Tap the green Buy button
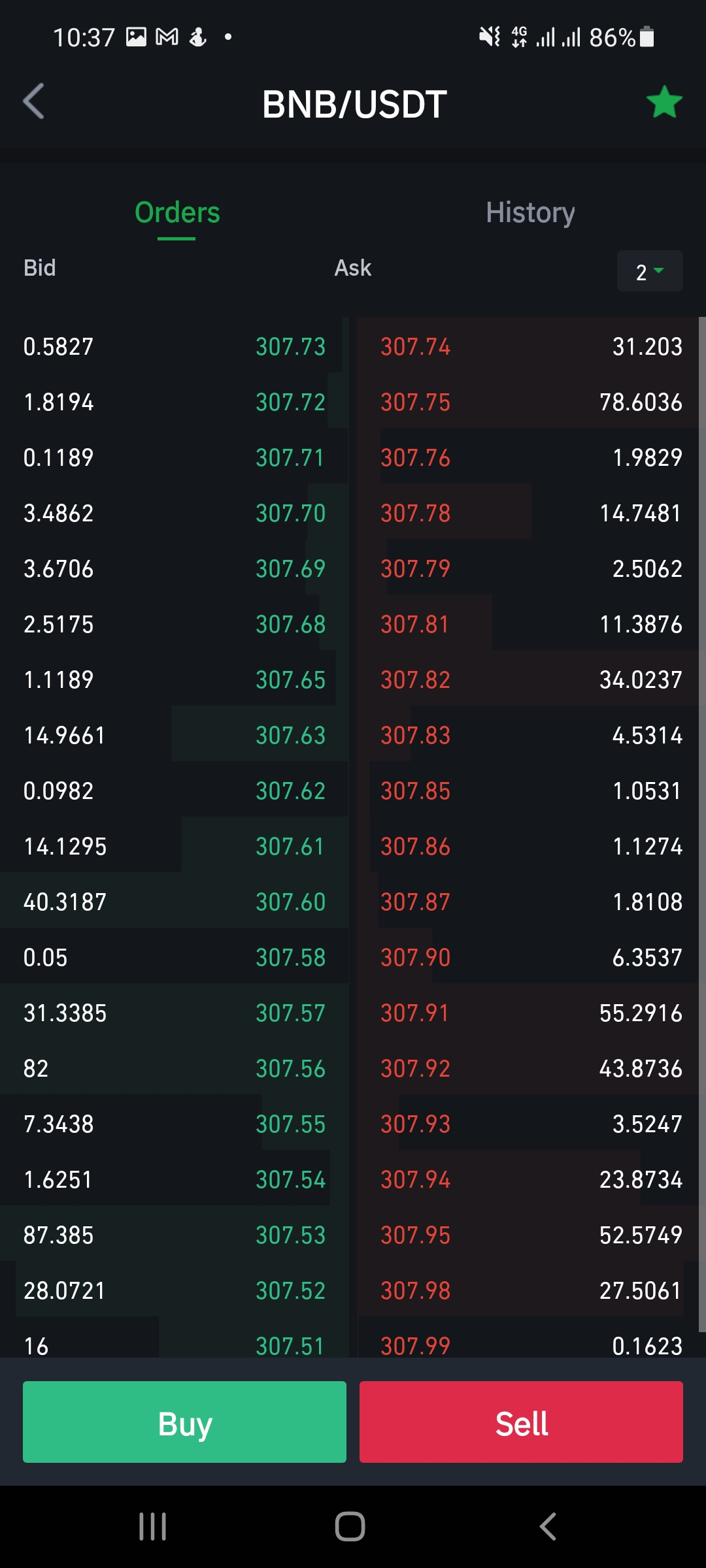 tap(184, 1422)
